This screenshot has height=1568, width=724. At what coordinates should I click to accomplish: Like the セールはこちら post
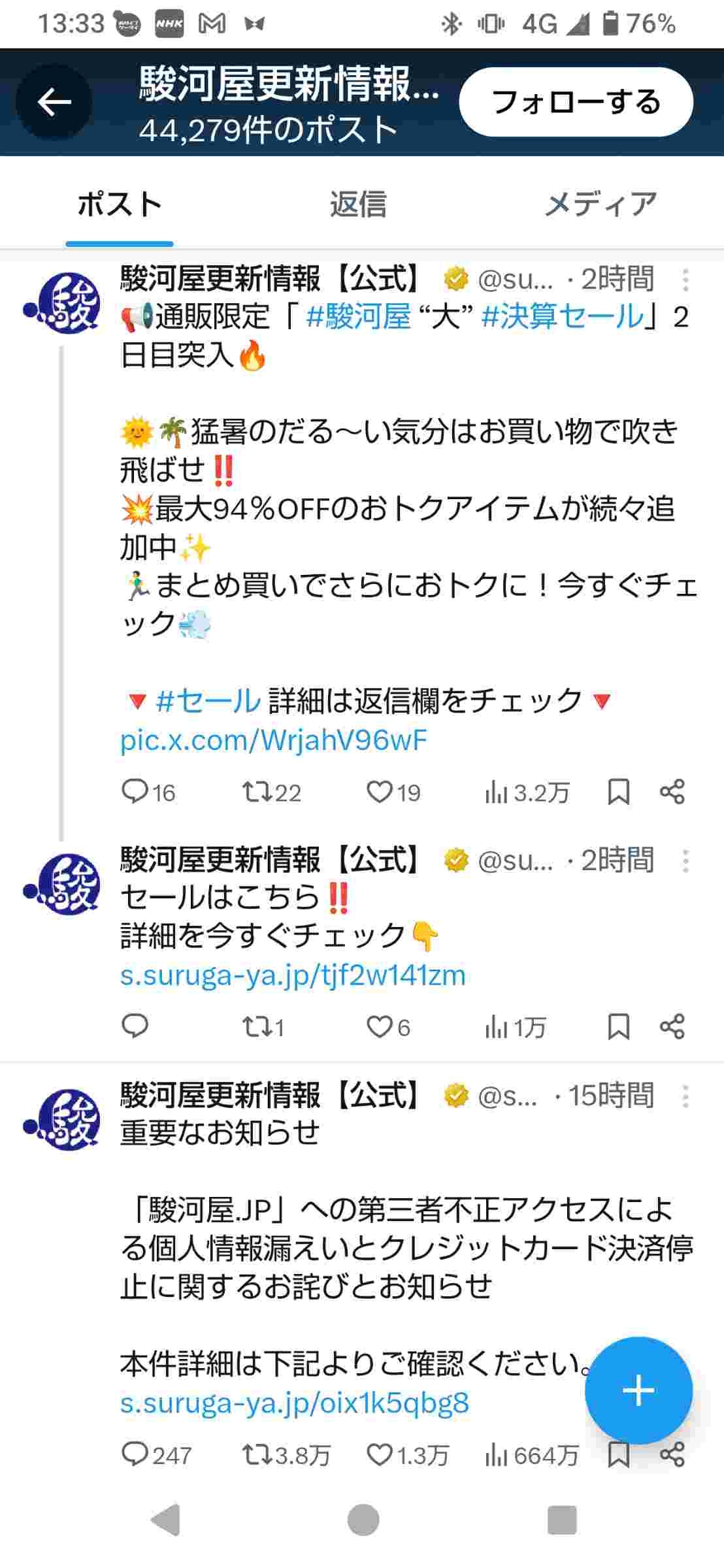[379, 1027]
